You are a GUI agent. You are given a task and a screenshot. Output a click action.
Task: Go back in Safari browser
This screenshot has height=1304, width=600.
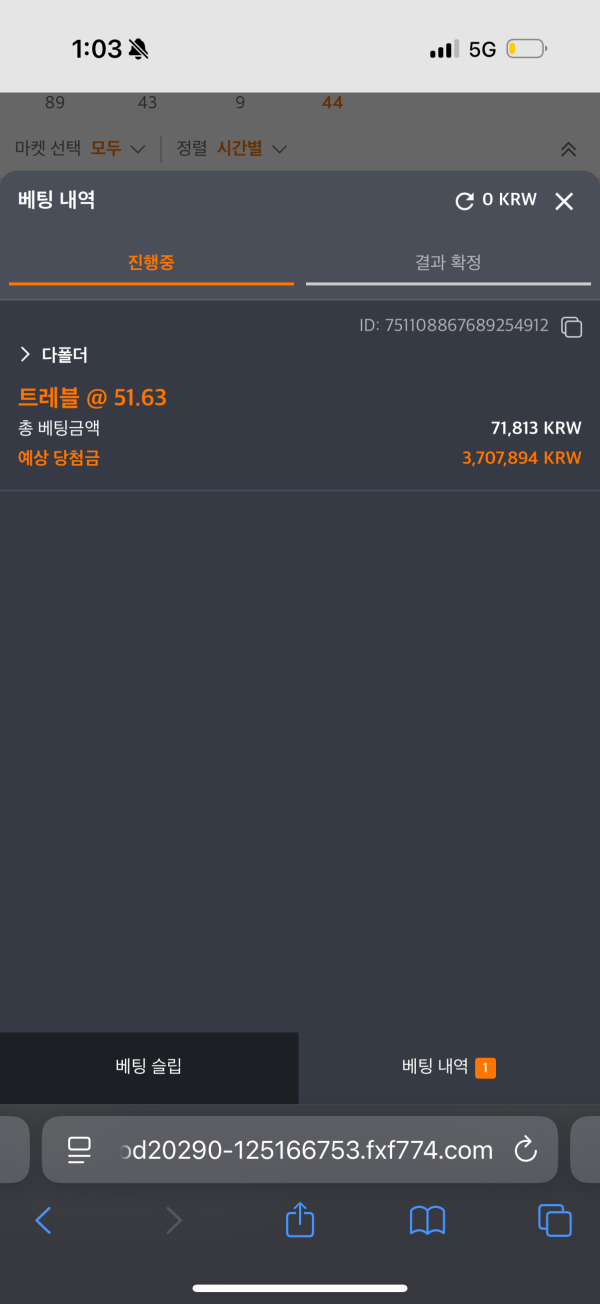tap(43, 1220)
